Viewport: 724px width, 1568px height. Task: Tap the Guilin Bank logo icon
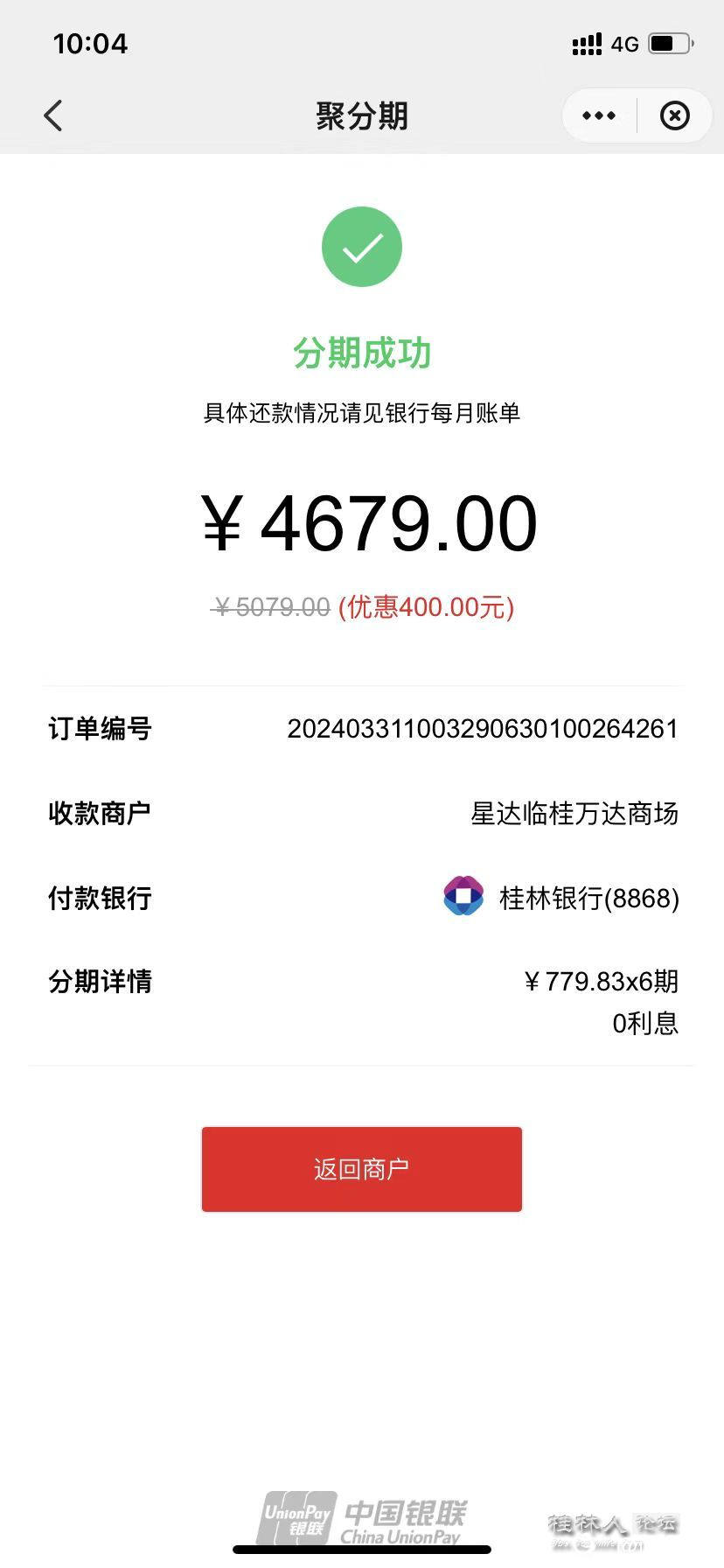tap(462, 897)
